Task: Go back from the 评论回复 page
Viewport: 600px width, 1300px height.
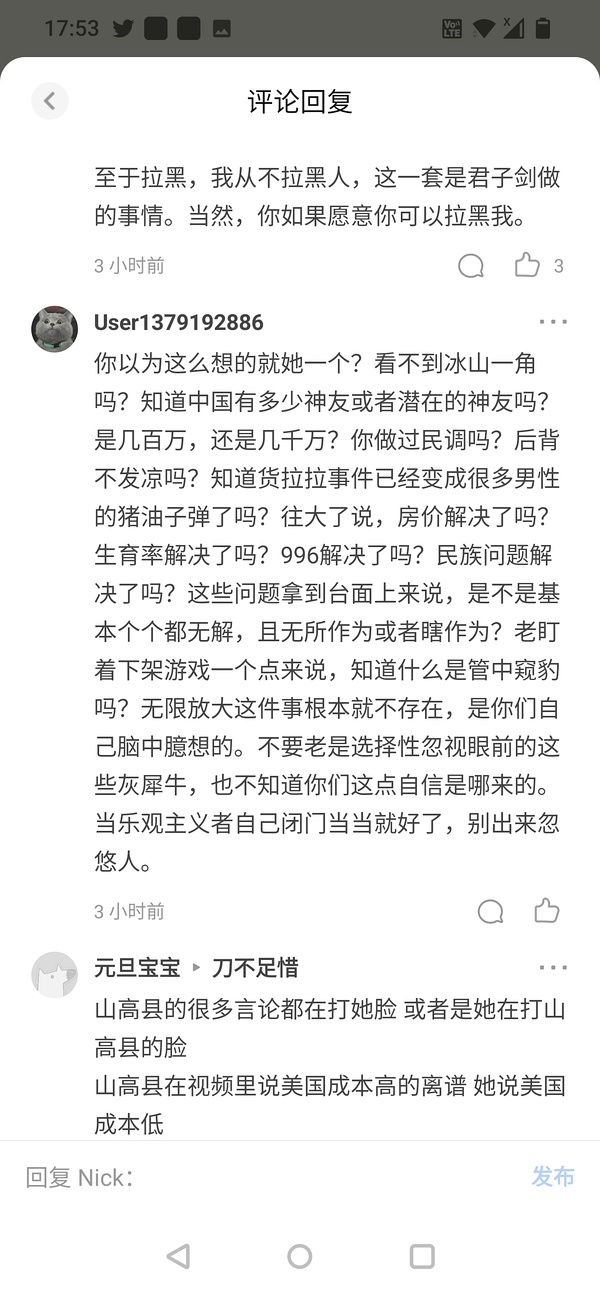Action: tap(49, 100)
